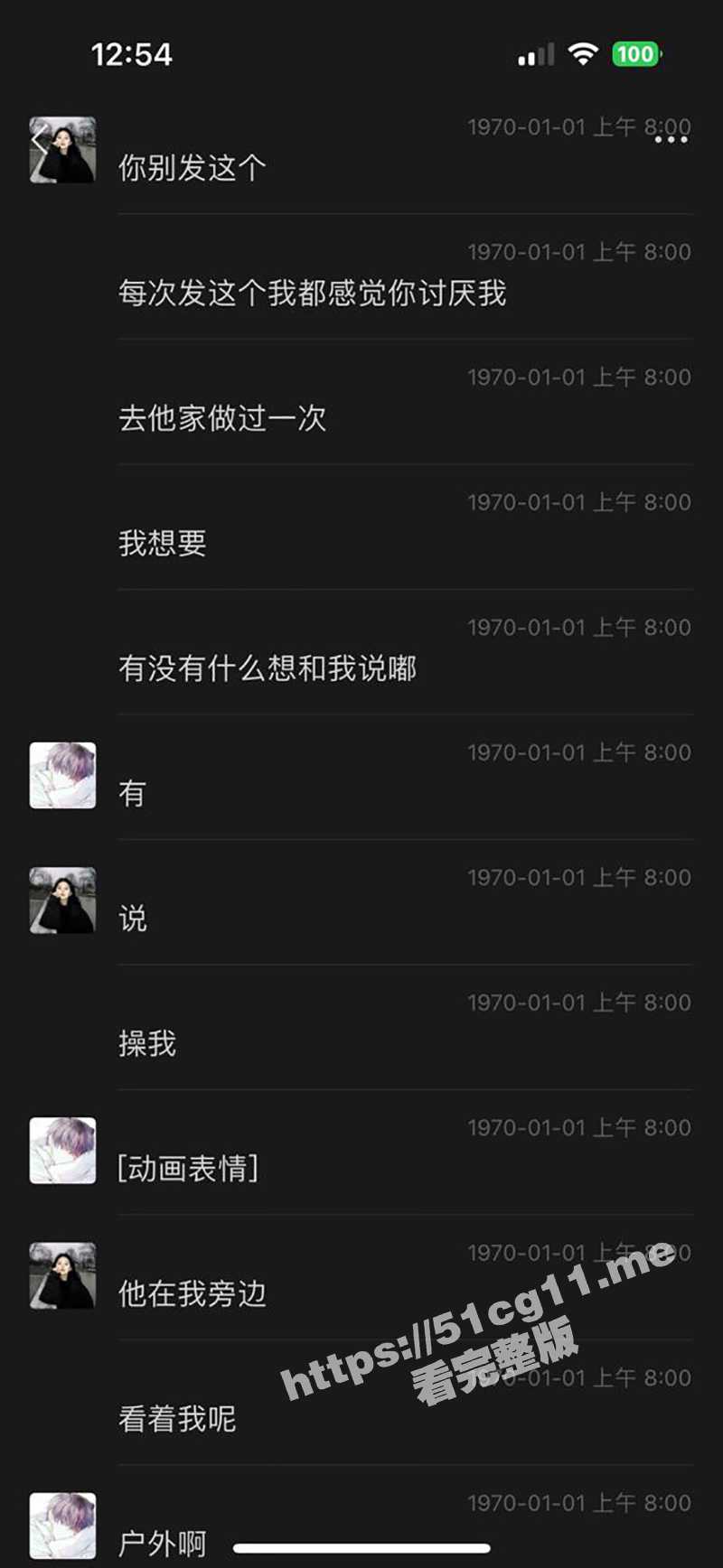The width and height of the screenshot is (723, 1568).
Task: Open the message reading 你别发这个
Action: coord(192,168)
